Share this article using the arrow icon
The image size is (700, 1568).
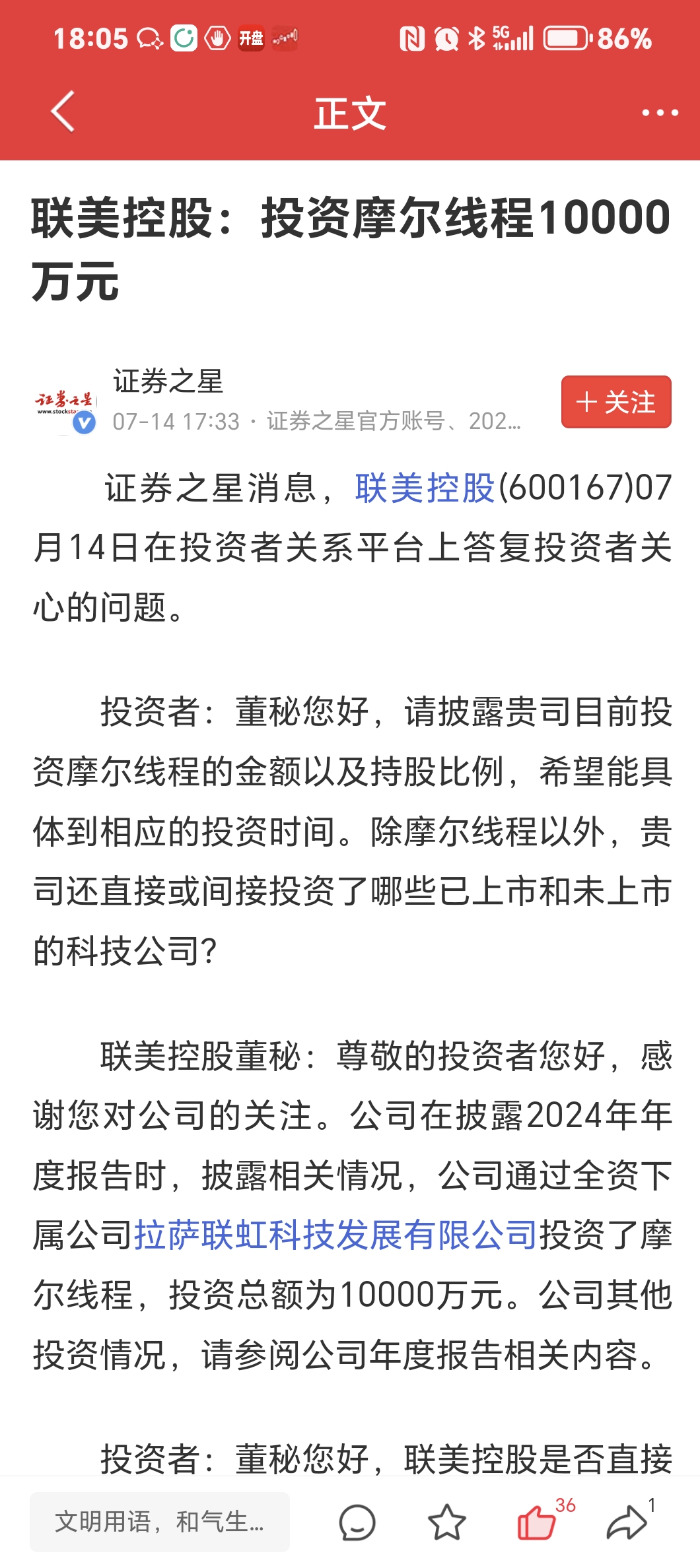[626, 1522]
